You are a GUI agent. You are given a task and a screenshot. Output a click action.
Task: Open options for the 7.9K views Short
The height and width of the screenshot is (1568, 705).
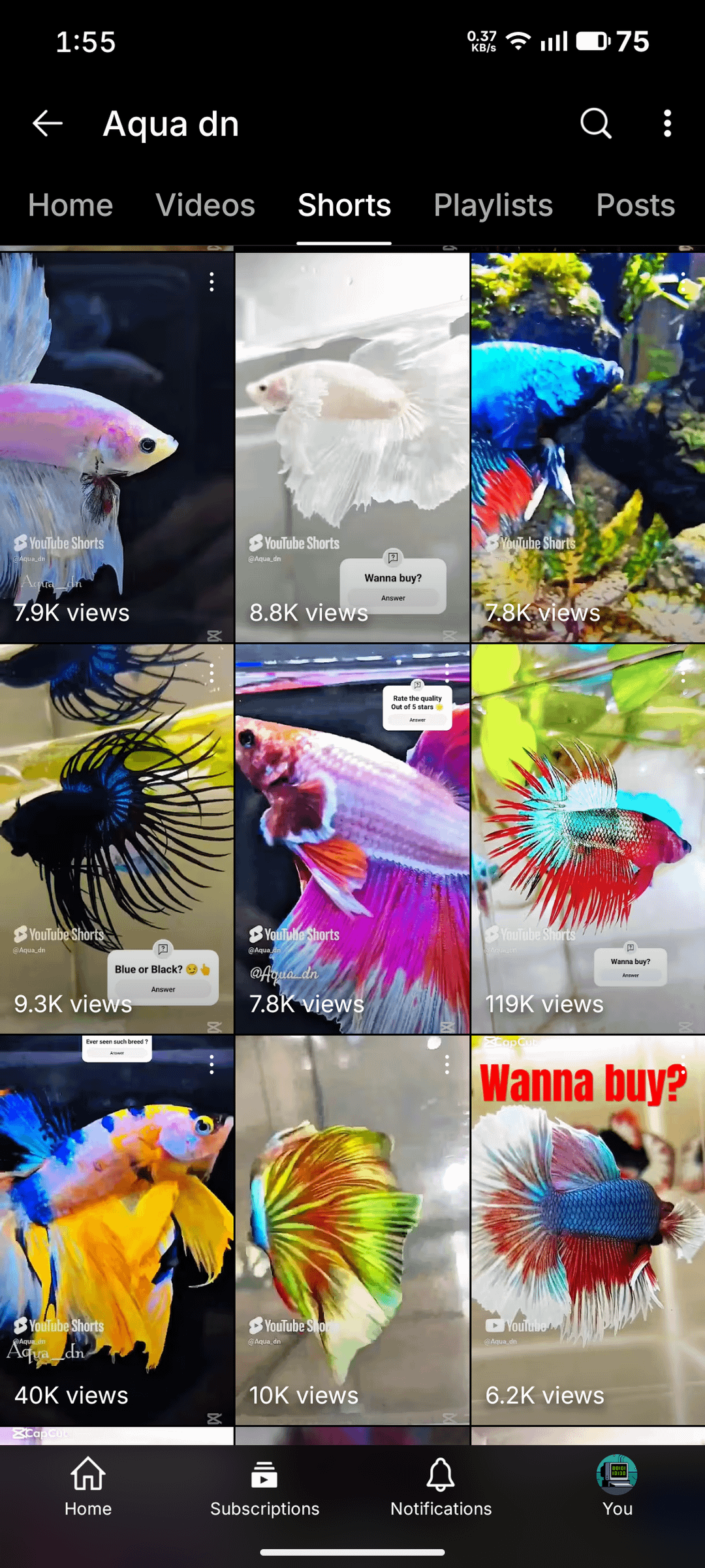click(211, 282)
